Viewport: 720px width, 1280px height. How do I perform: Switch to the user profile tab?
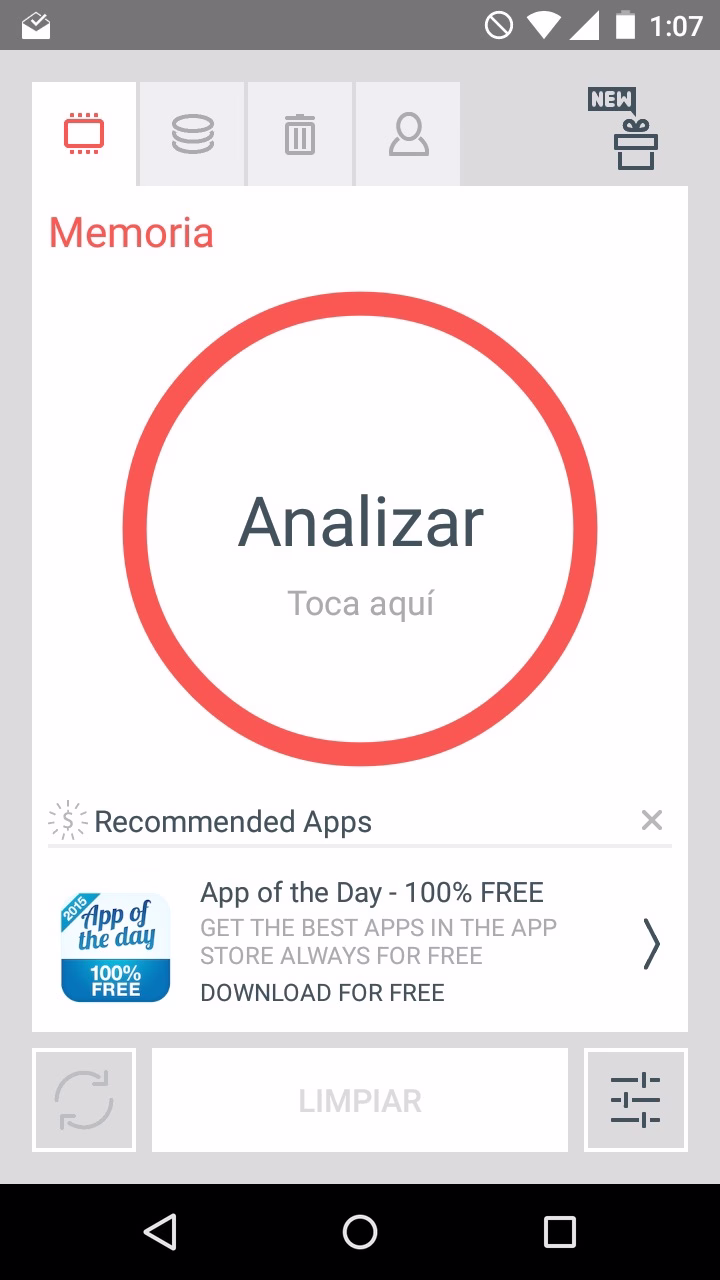pos(408,134)
